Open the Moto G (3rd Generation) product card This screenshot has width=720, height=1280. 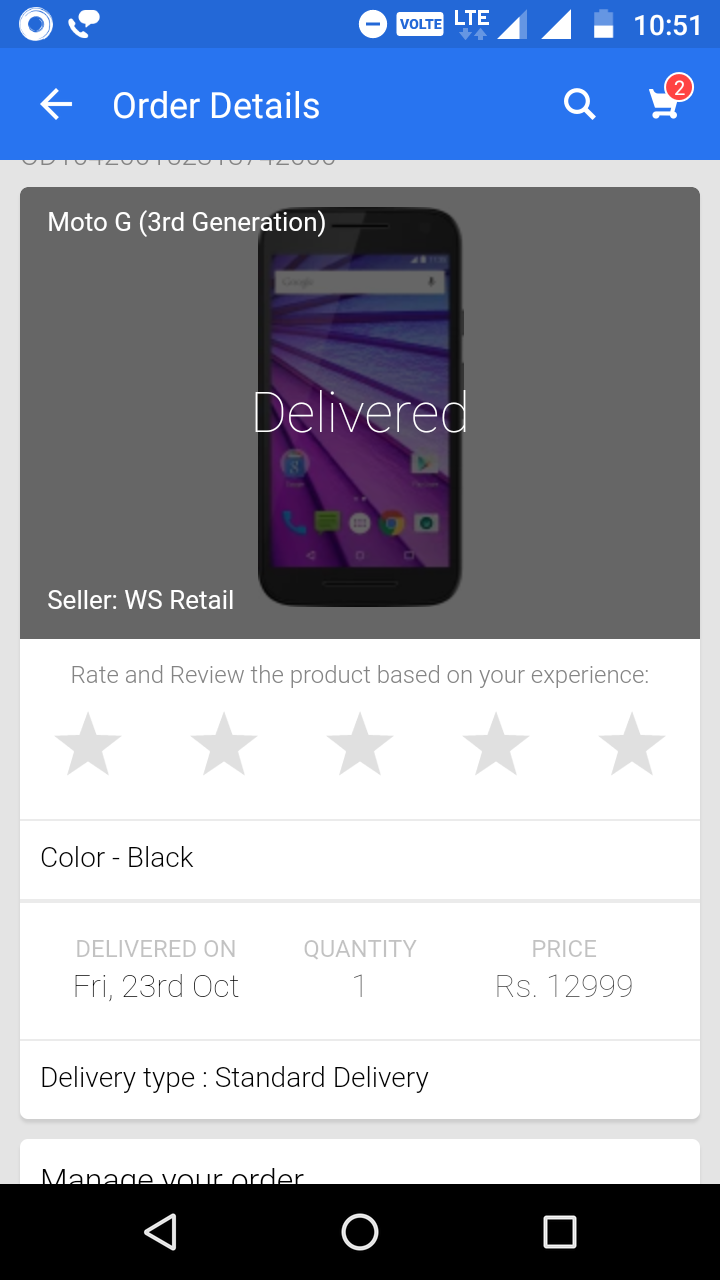click(x=360, y=412)
